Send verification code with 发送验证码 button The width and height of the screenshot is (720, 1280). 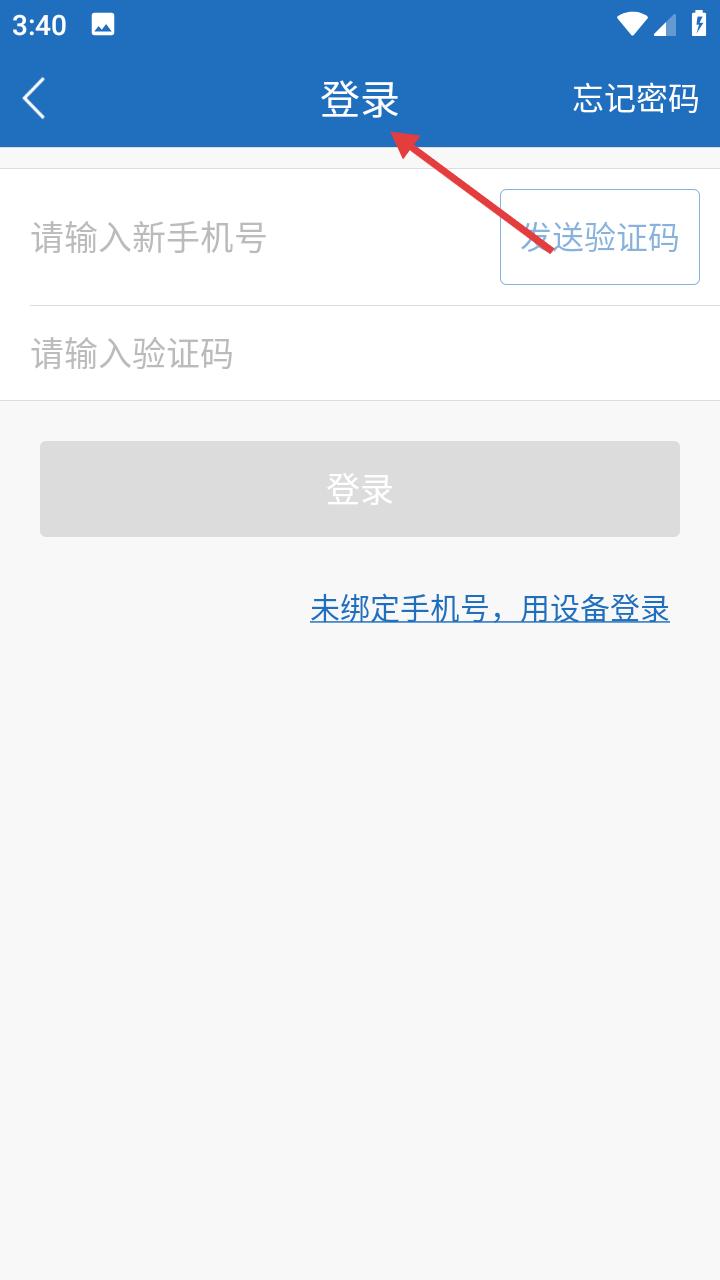600,237
